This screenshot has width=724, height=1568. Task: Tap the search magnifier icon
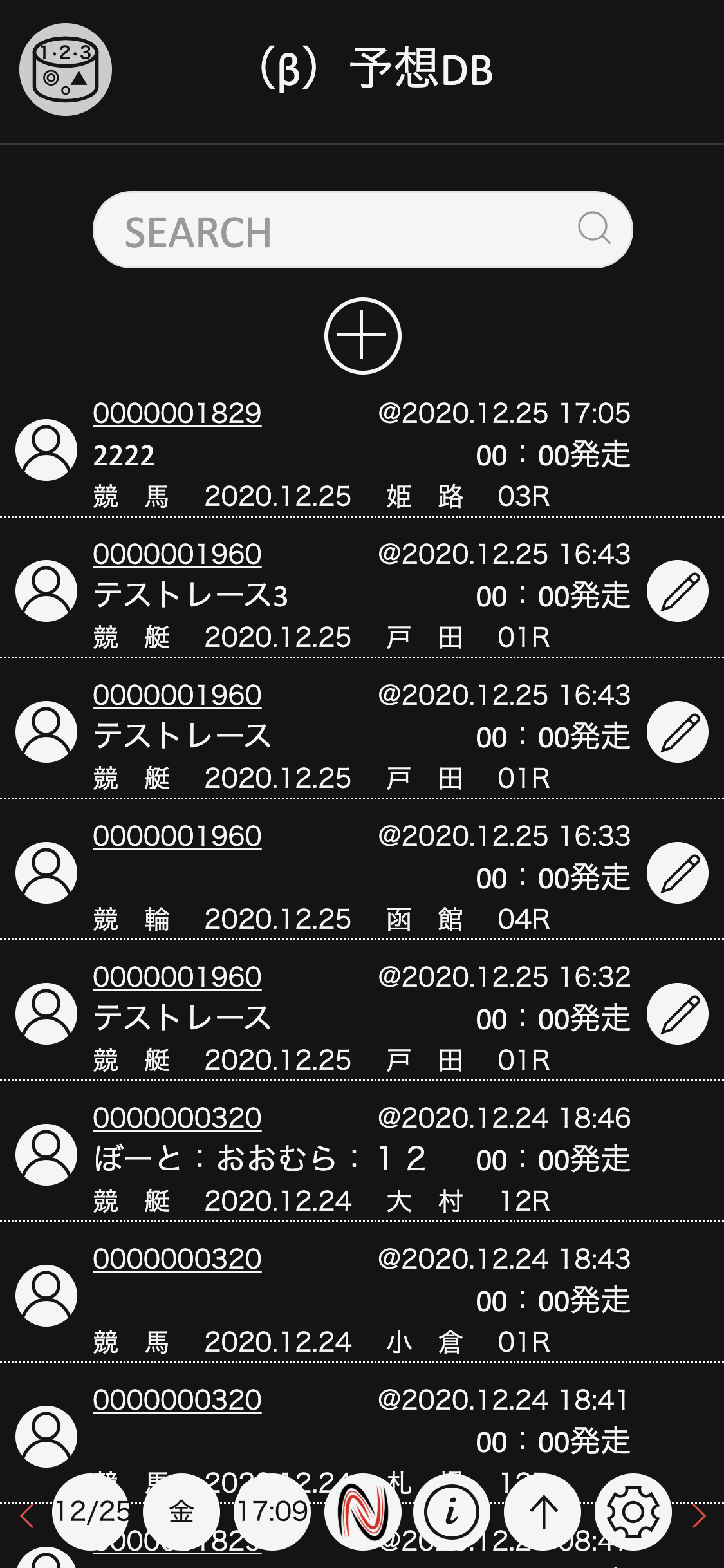[x=593, y=228]
